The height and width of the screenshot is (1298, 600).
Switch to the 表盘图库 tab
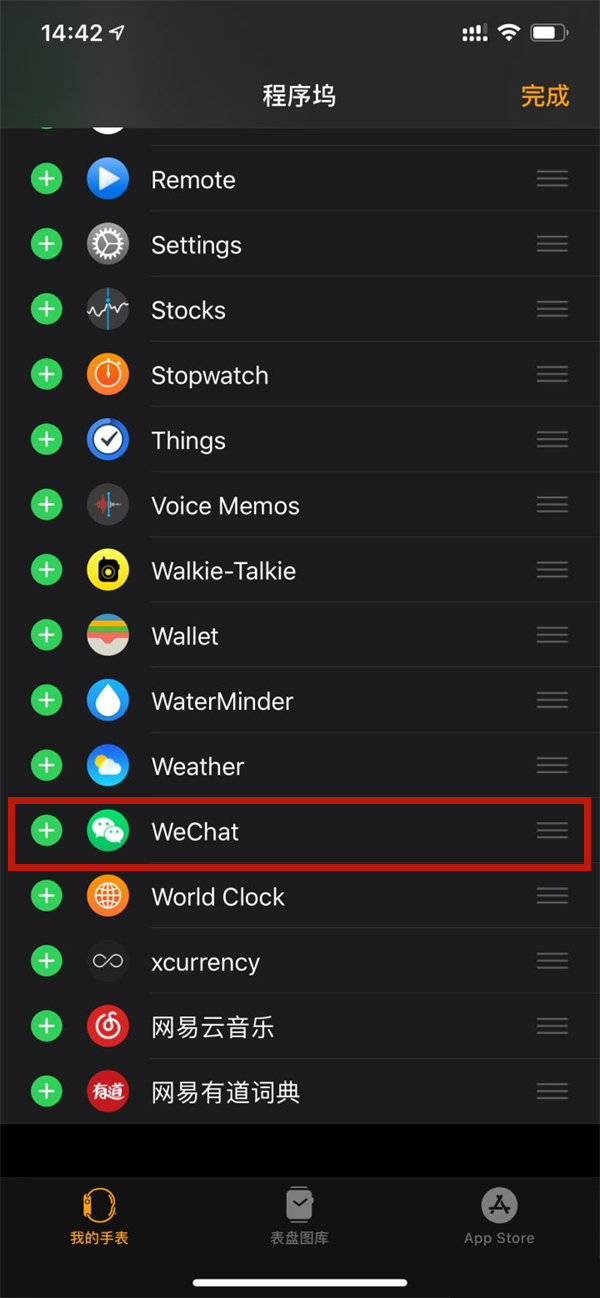point(299,1215)
